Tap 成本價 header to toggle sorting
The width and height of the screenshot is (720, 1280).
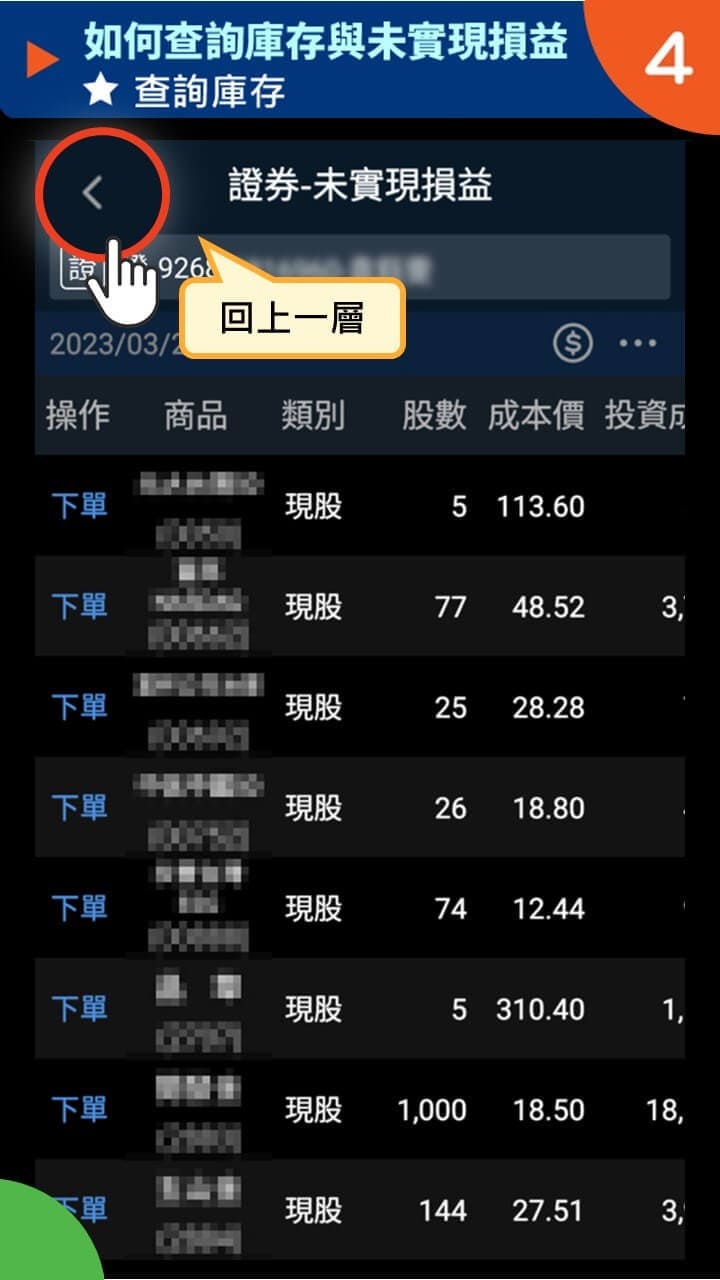pos(535,415)
